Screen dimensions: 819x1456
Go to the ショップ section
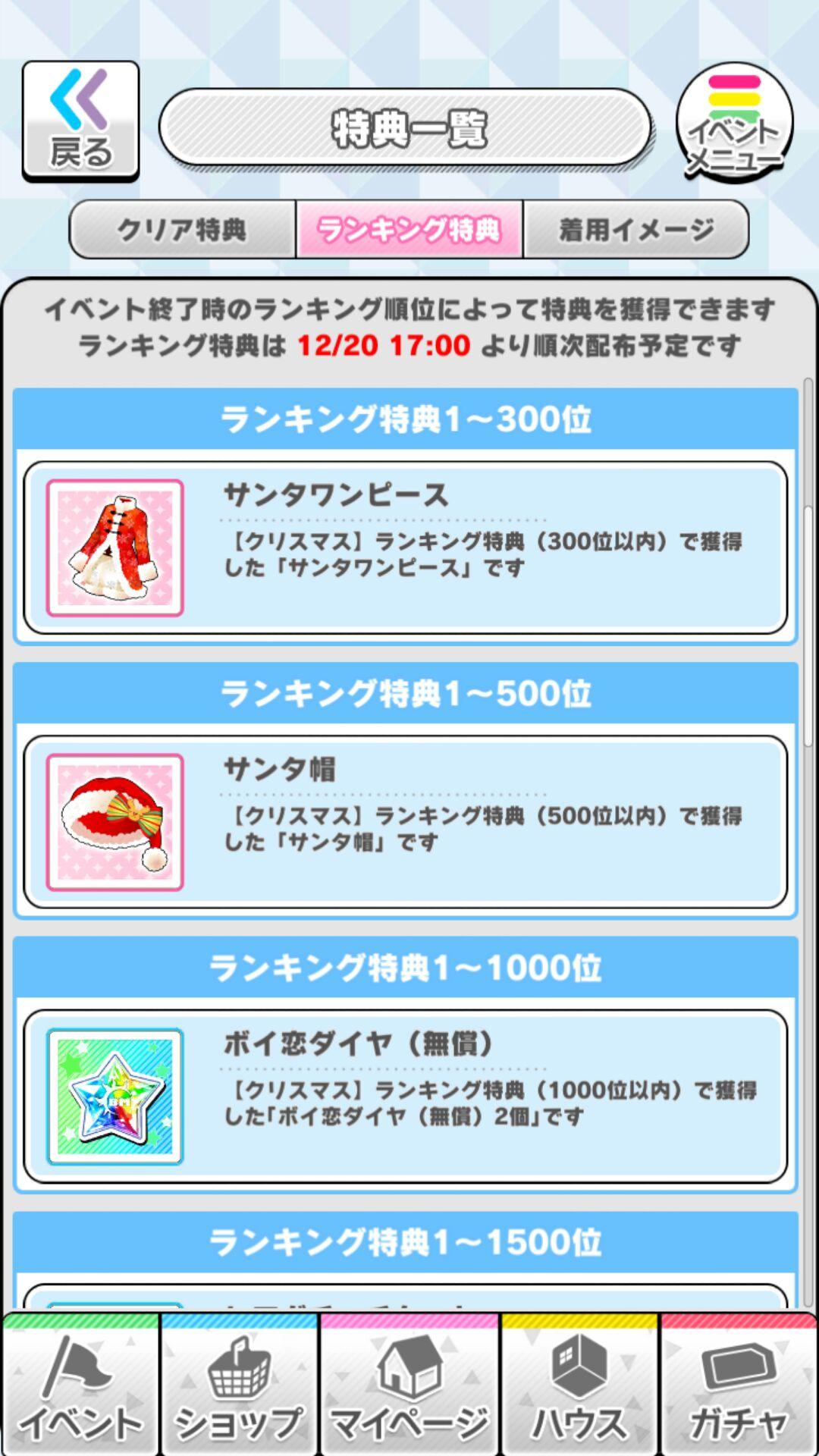[240, 1388]
